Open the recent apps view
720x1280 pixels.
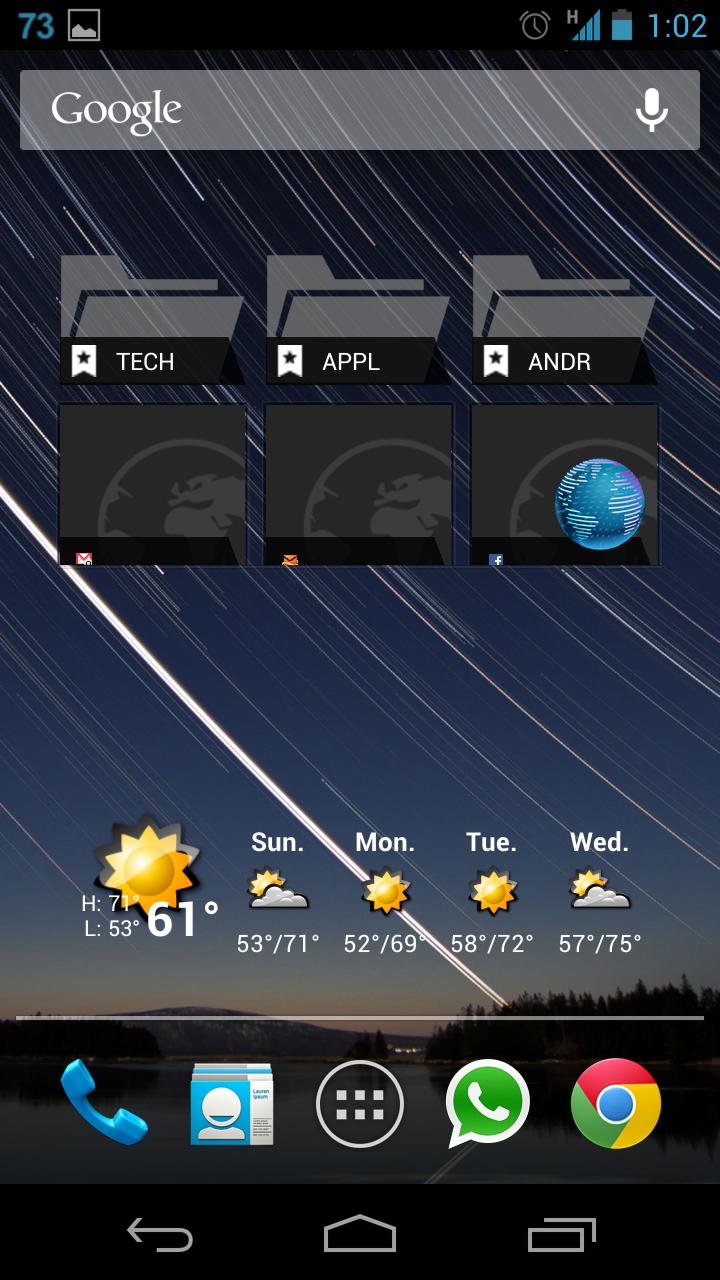tap(561, 1234)
